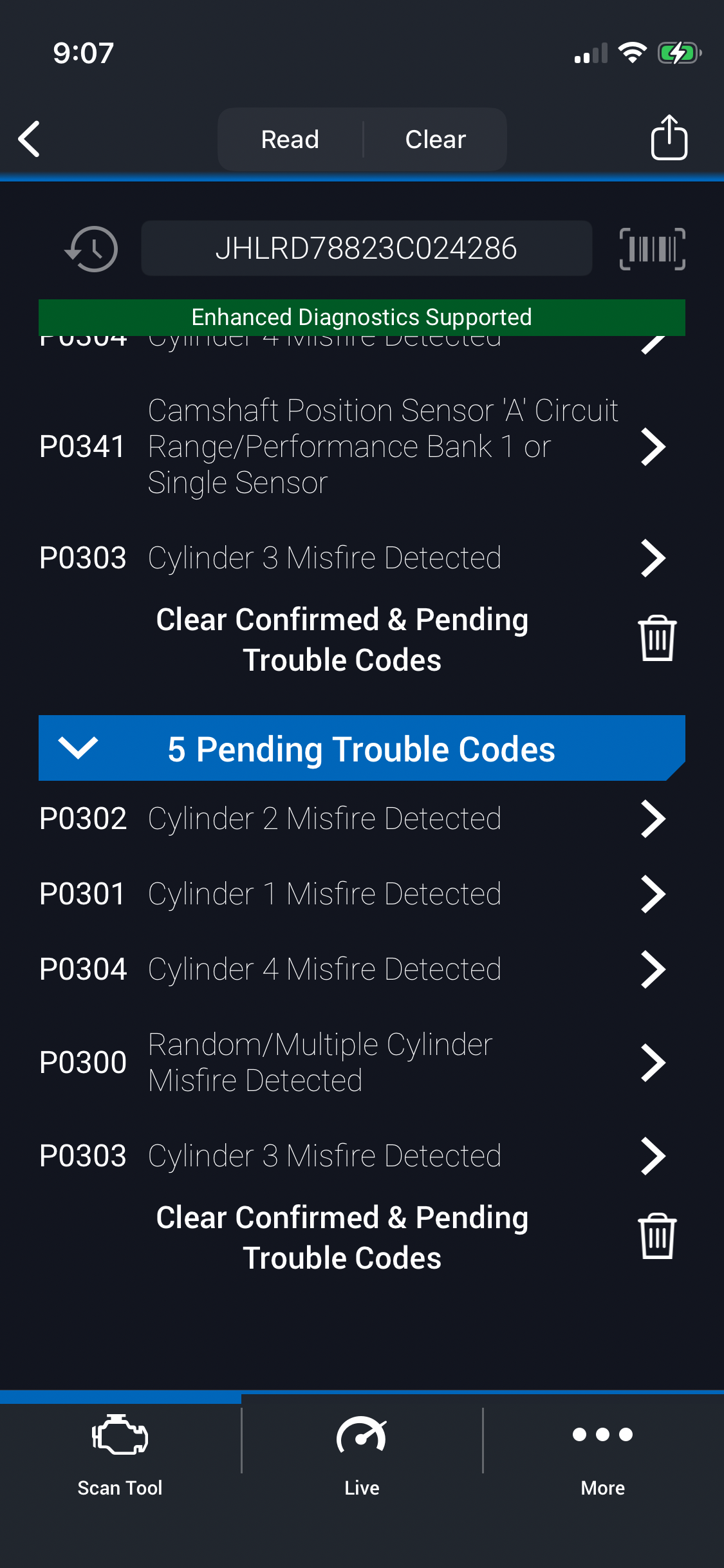Collapse the 5 Pending Trouble Codes section
Viewport: 724px width, 1568px height.
tap(78, 748)
